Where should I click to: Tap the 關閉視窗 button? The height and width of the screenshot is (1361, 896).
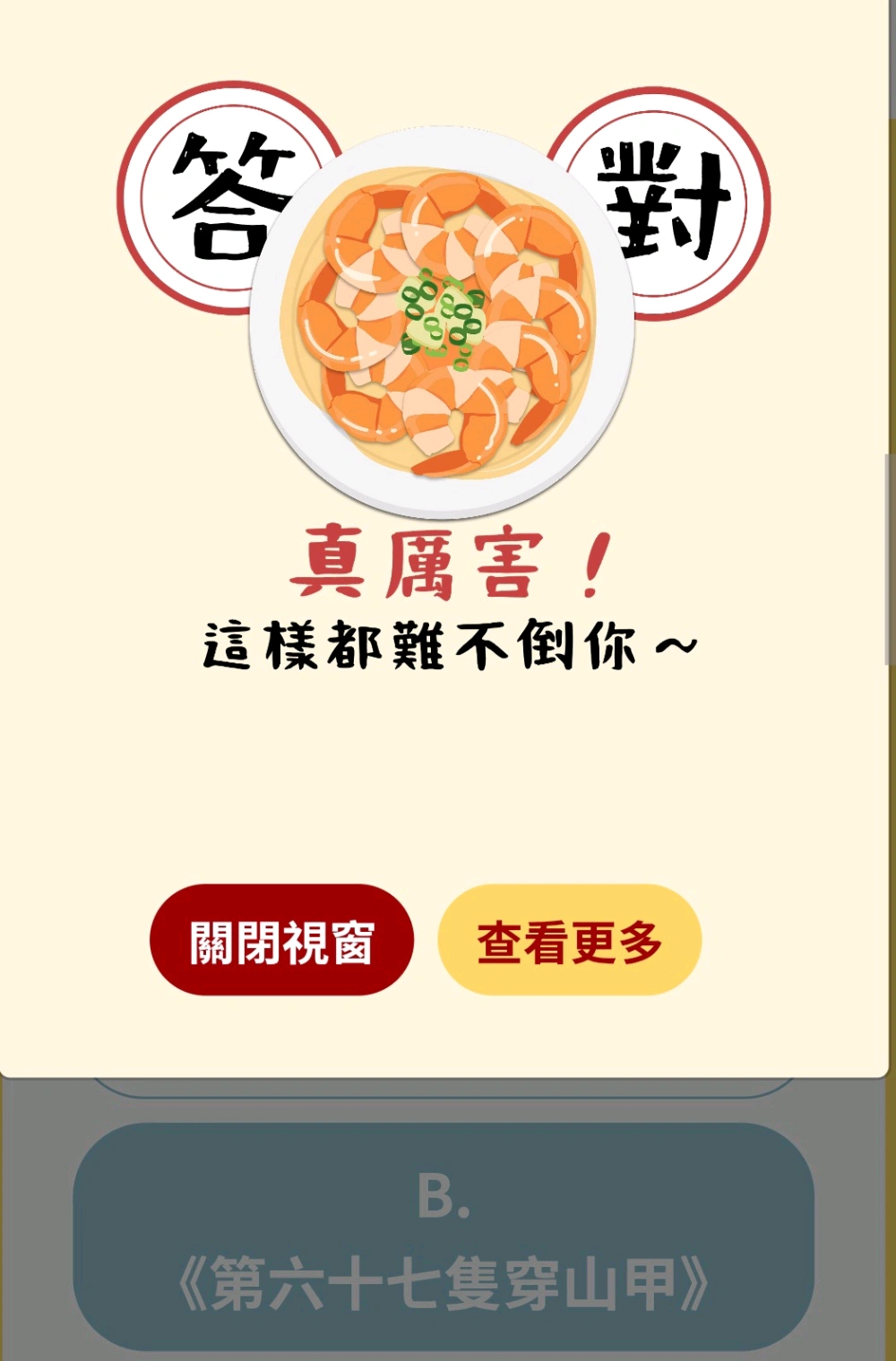pos(281,941)
